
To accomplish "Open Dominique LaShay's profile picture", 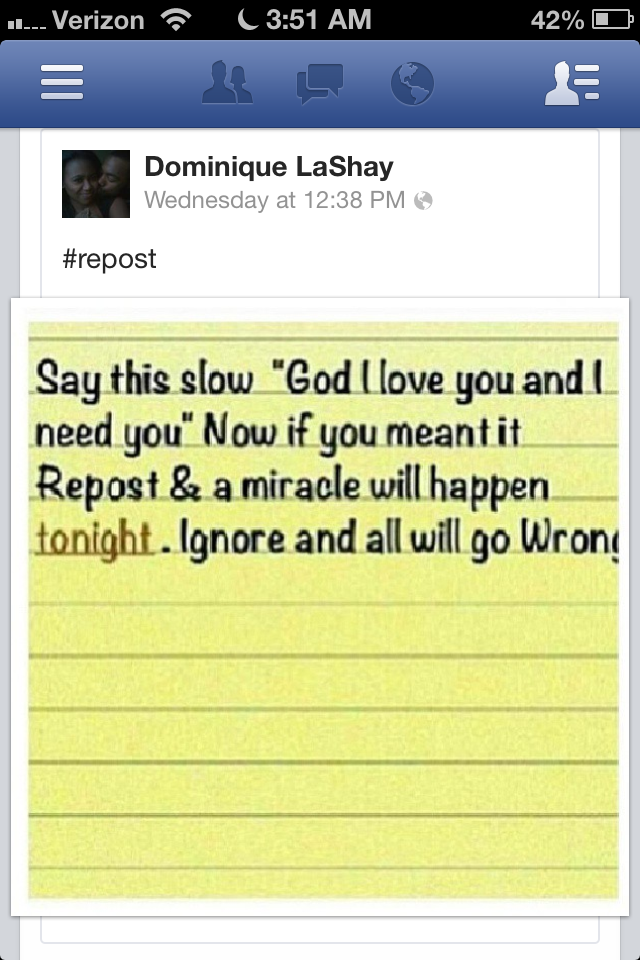I will [96, 184].
